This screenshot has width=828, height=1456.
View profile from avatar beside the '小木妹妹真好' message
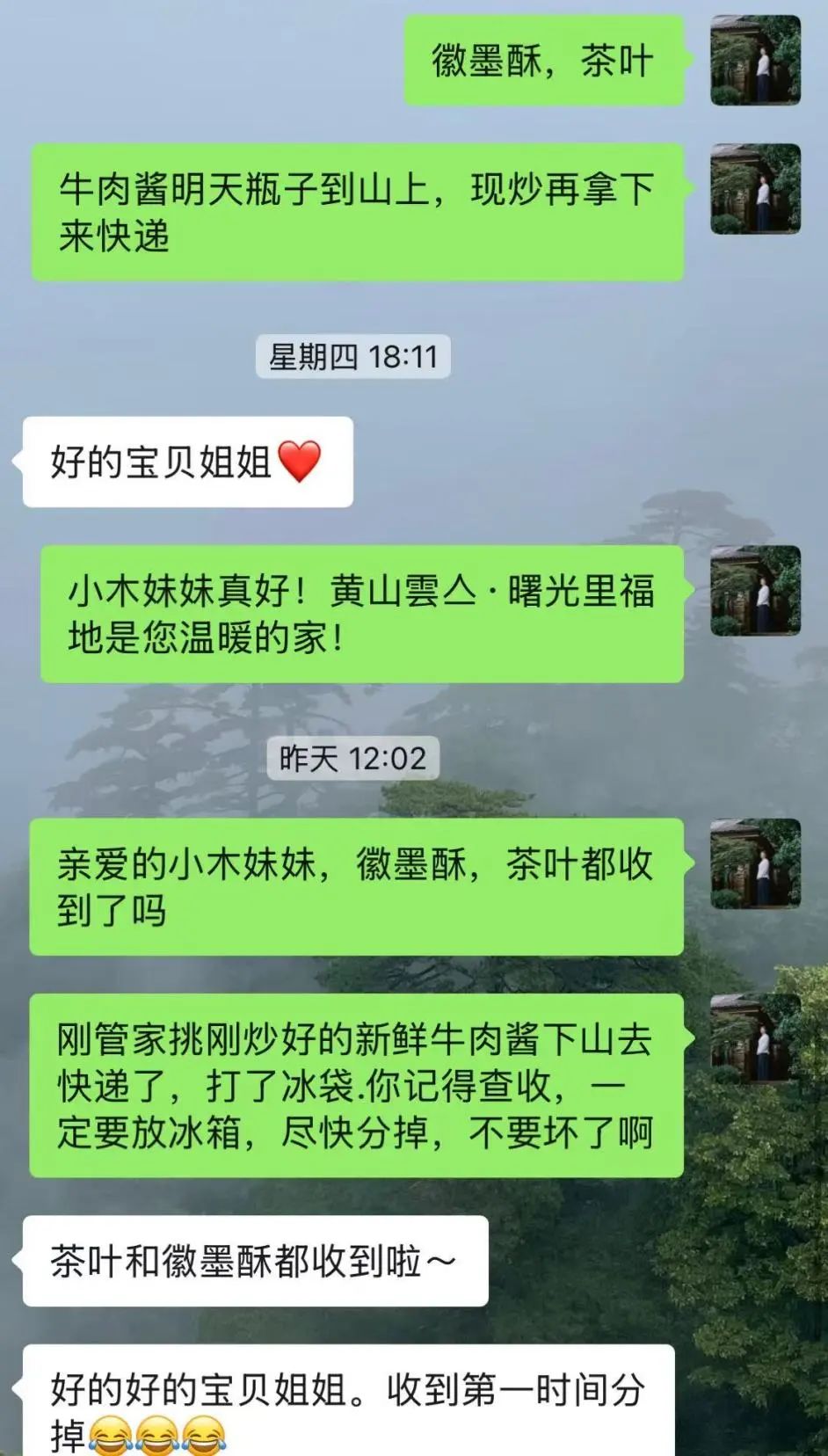(x=755, y=591)
